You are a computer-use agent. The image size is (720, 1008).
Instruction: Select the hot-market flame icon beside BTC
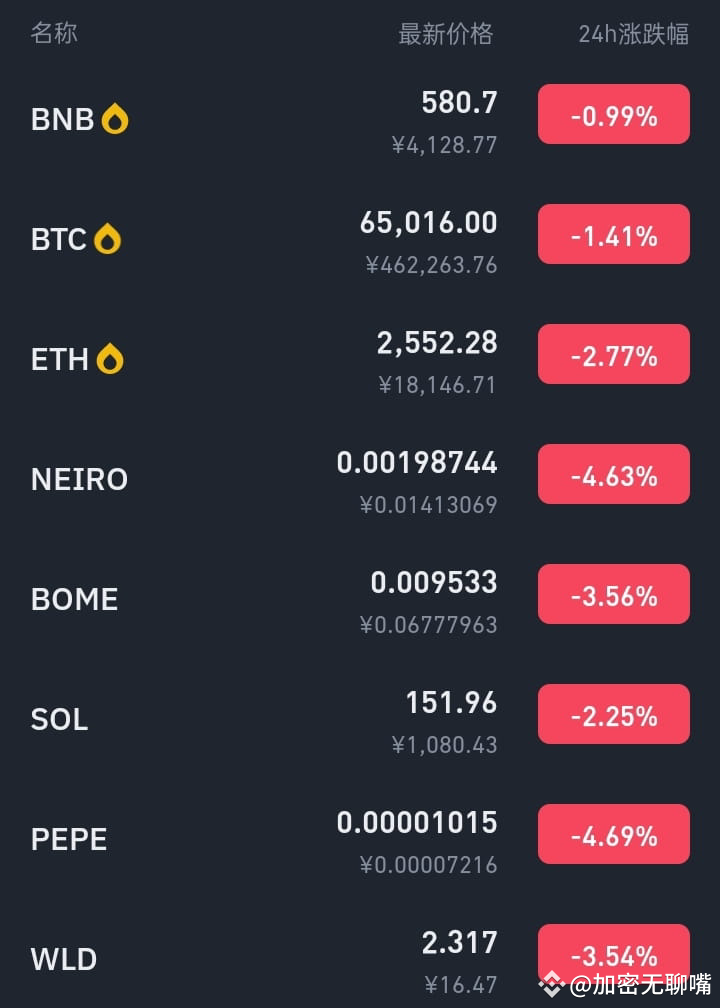pyautogui.click(x=110, y=238)
